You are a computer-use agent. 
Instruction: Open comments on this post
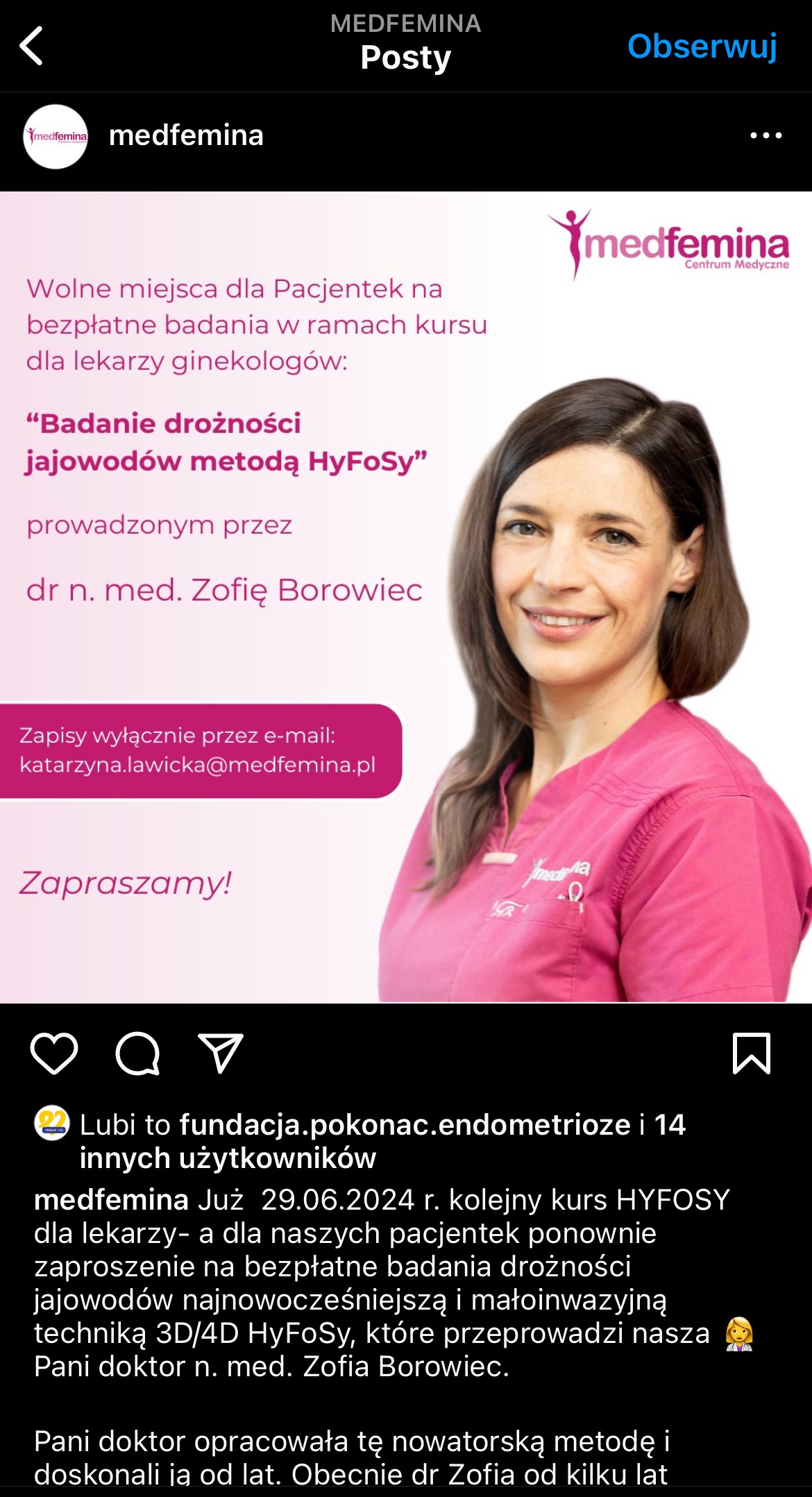pyautogui.click(x=137, y=1054)
